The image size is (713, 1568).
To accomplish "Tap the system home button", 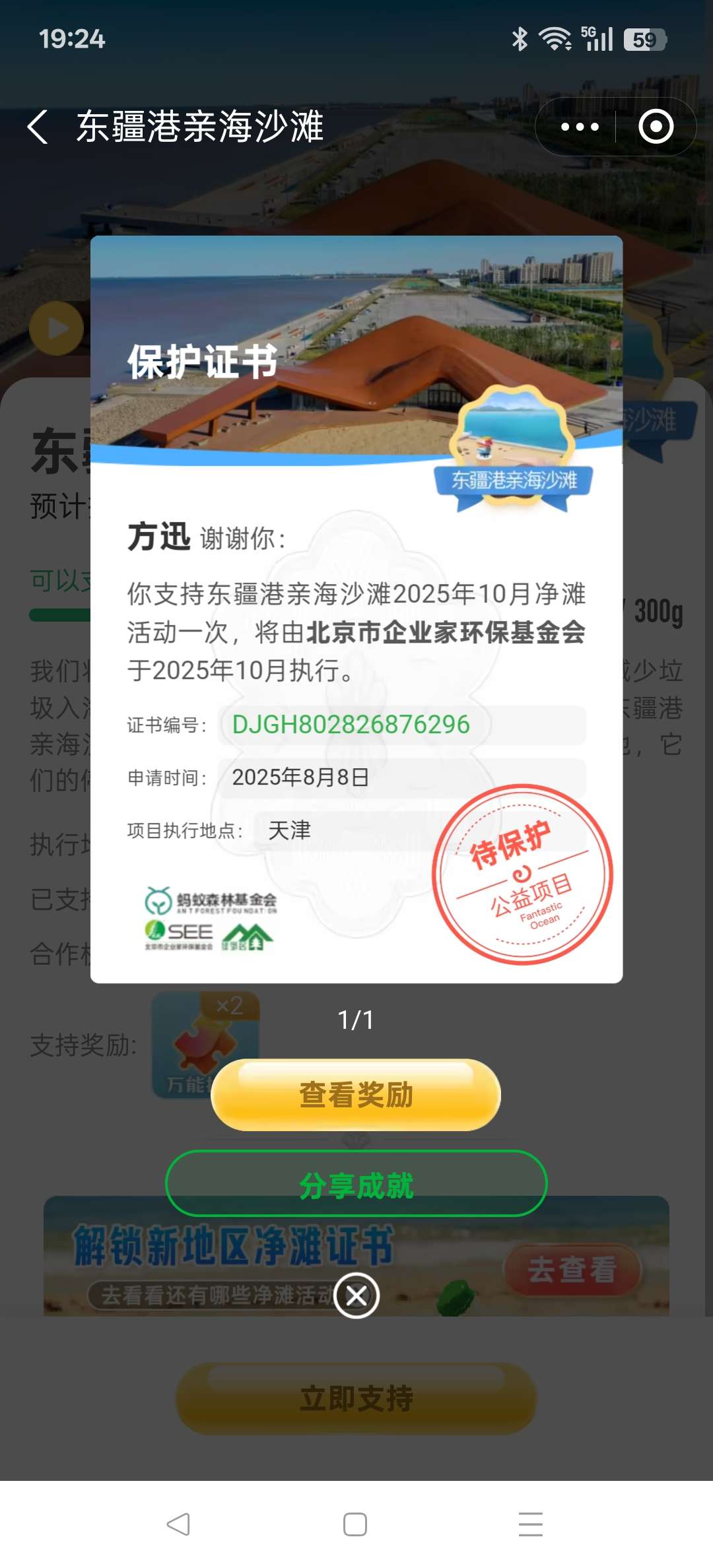I will [355, 1524].
